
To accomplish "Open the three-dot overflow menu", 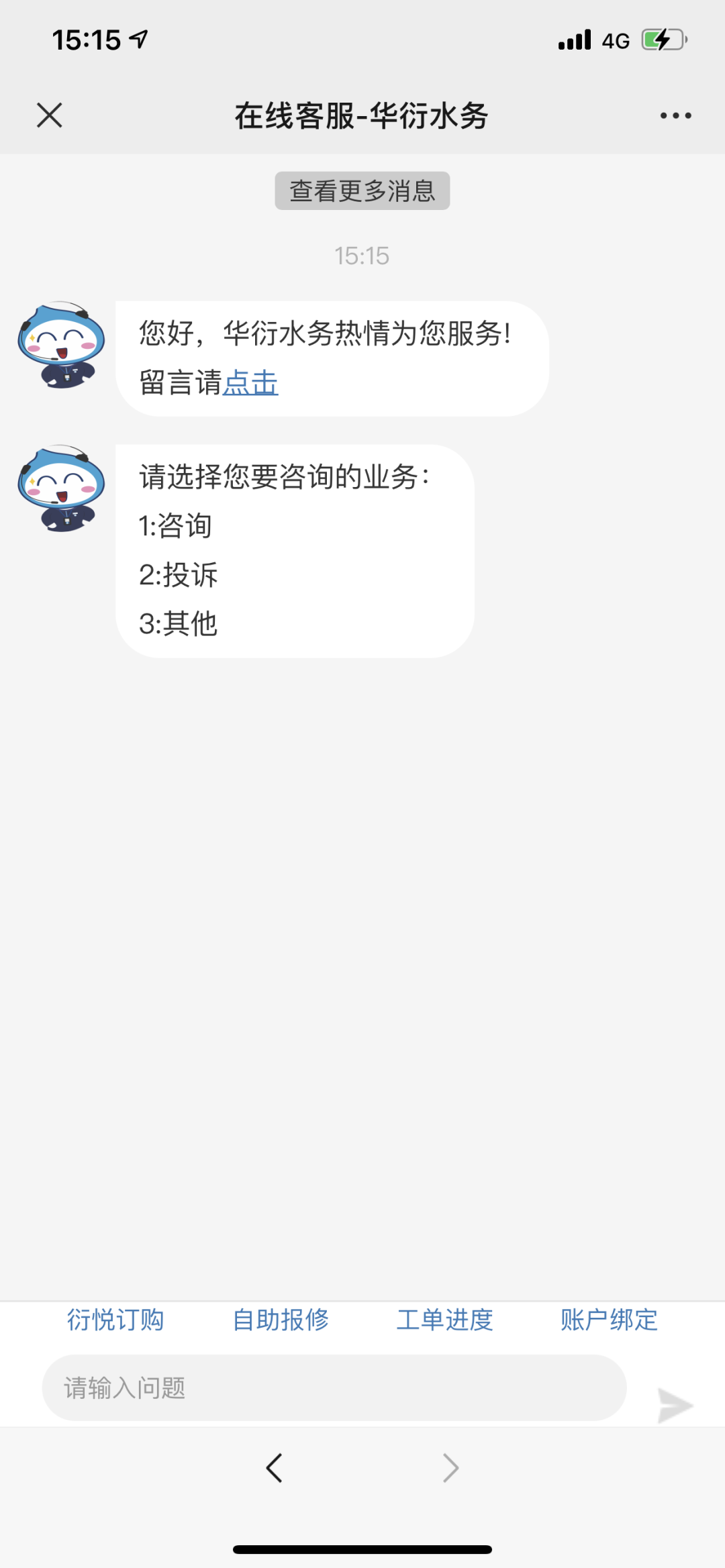I will (675, 115).
